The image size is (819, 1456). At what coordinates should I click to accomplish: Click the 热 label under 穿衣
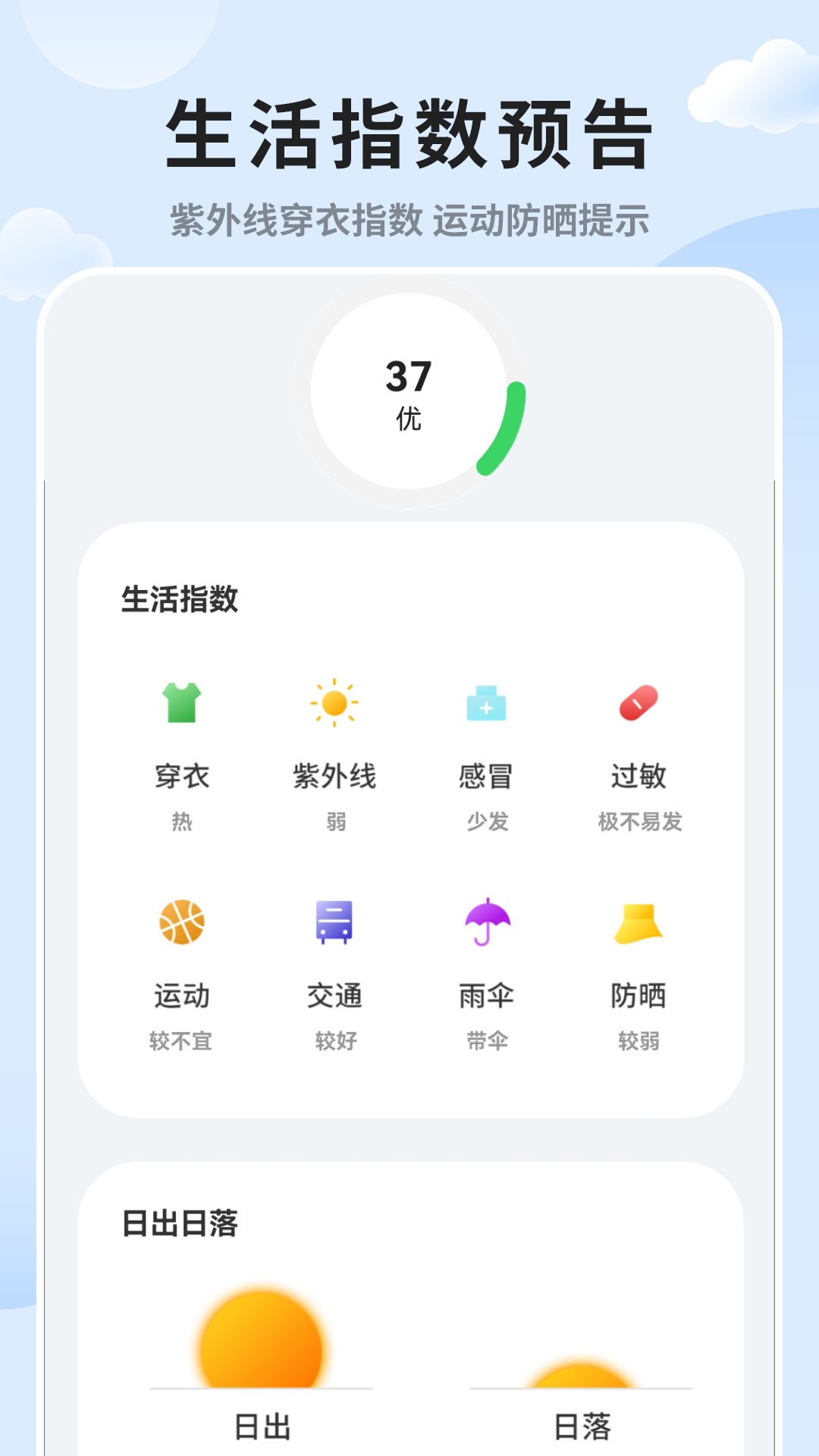coord(182,822)
